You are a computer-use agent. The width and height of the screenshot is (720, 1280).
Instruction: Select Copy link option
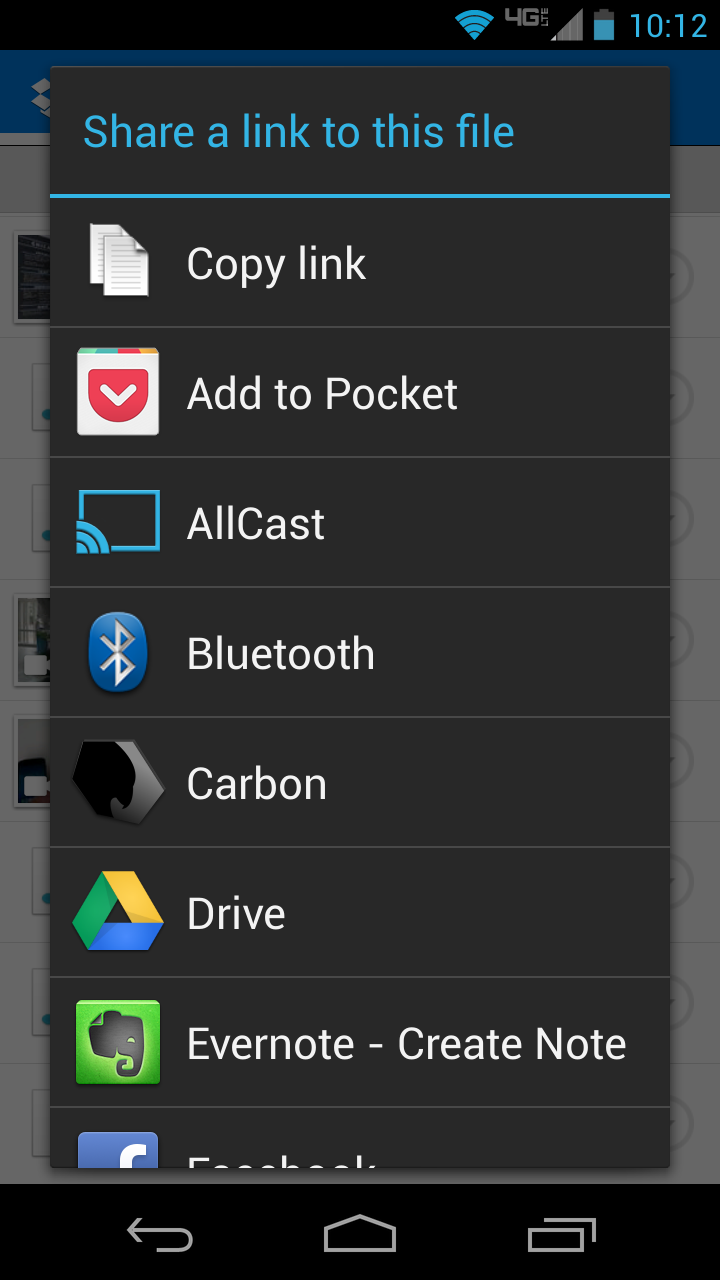tap(359, 263)
